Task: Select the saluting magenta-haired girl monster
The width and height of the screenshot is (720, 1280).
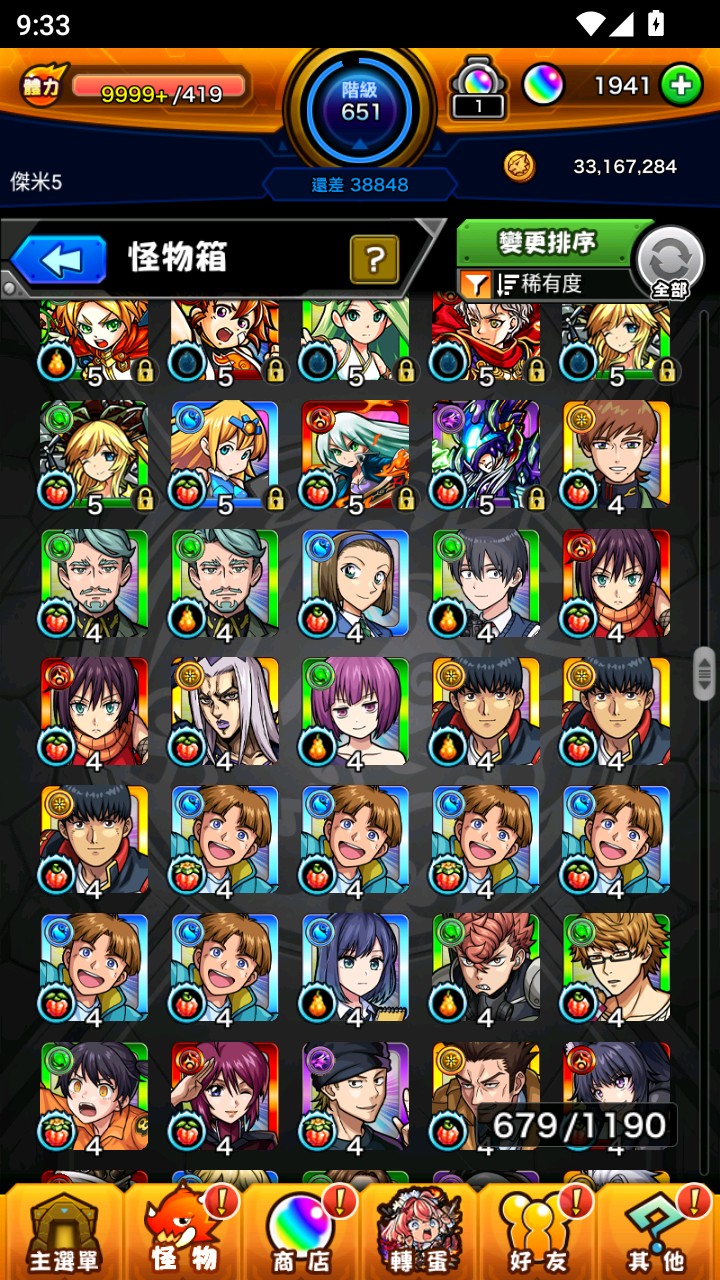Action: tap(225, 1095)
